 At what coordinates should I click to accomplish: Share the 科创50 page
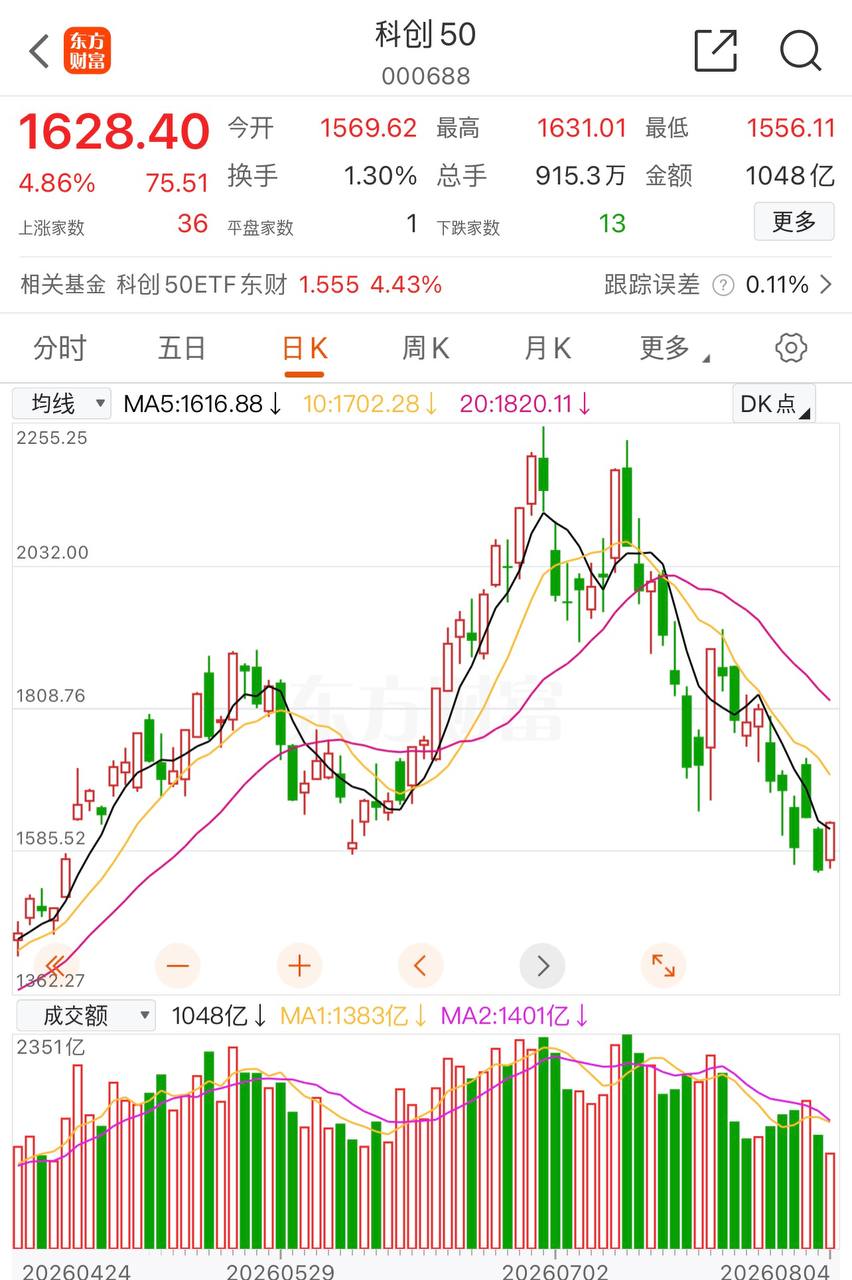tap(716, 50)
